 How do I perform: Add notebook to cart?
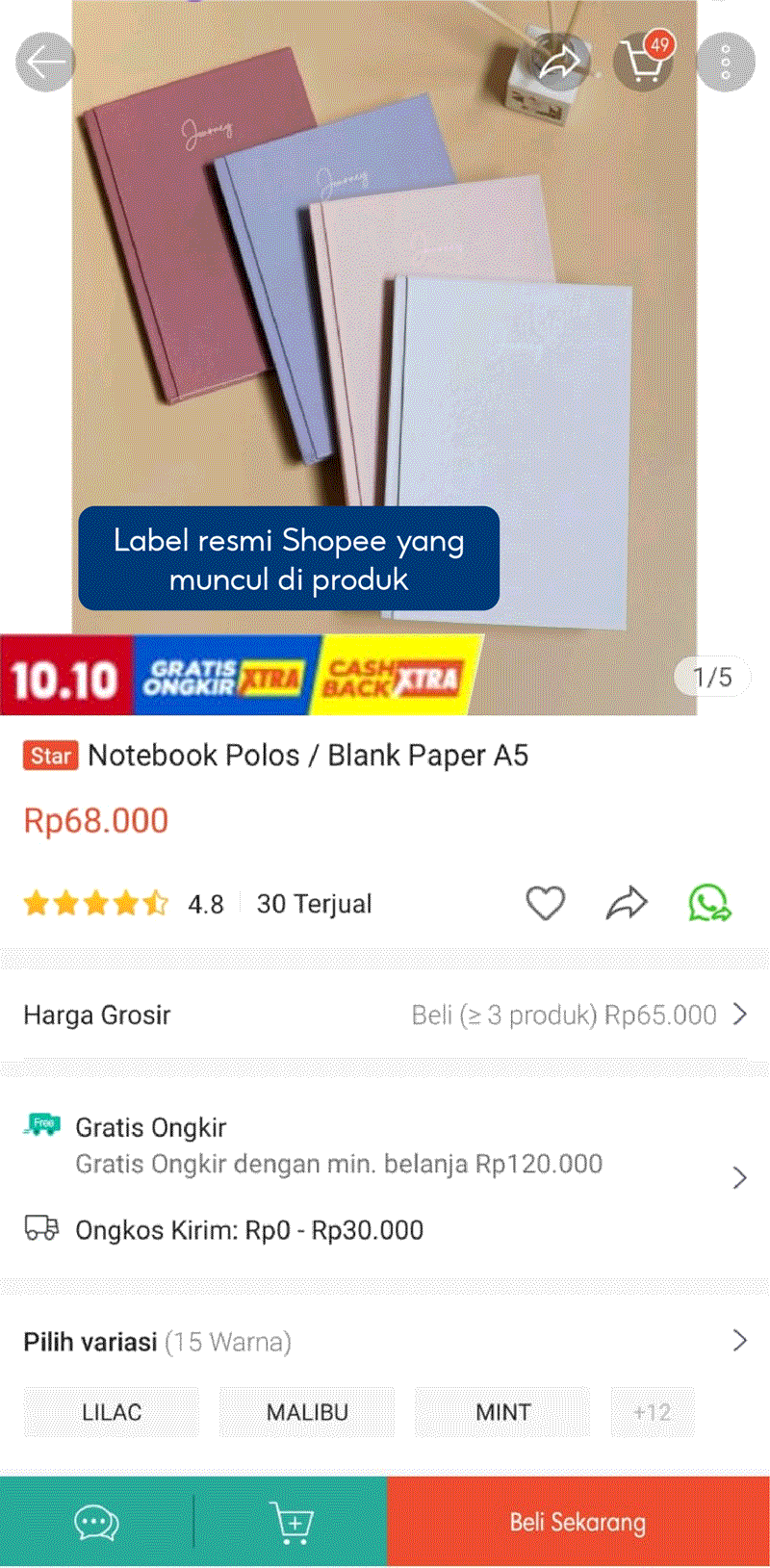[x=291, y=1522]
